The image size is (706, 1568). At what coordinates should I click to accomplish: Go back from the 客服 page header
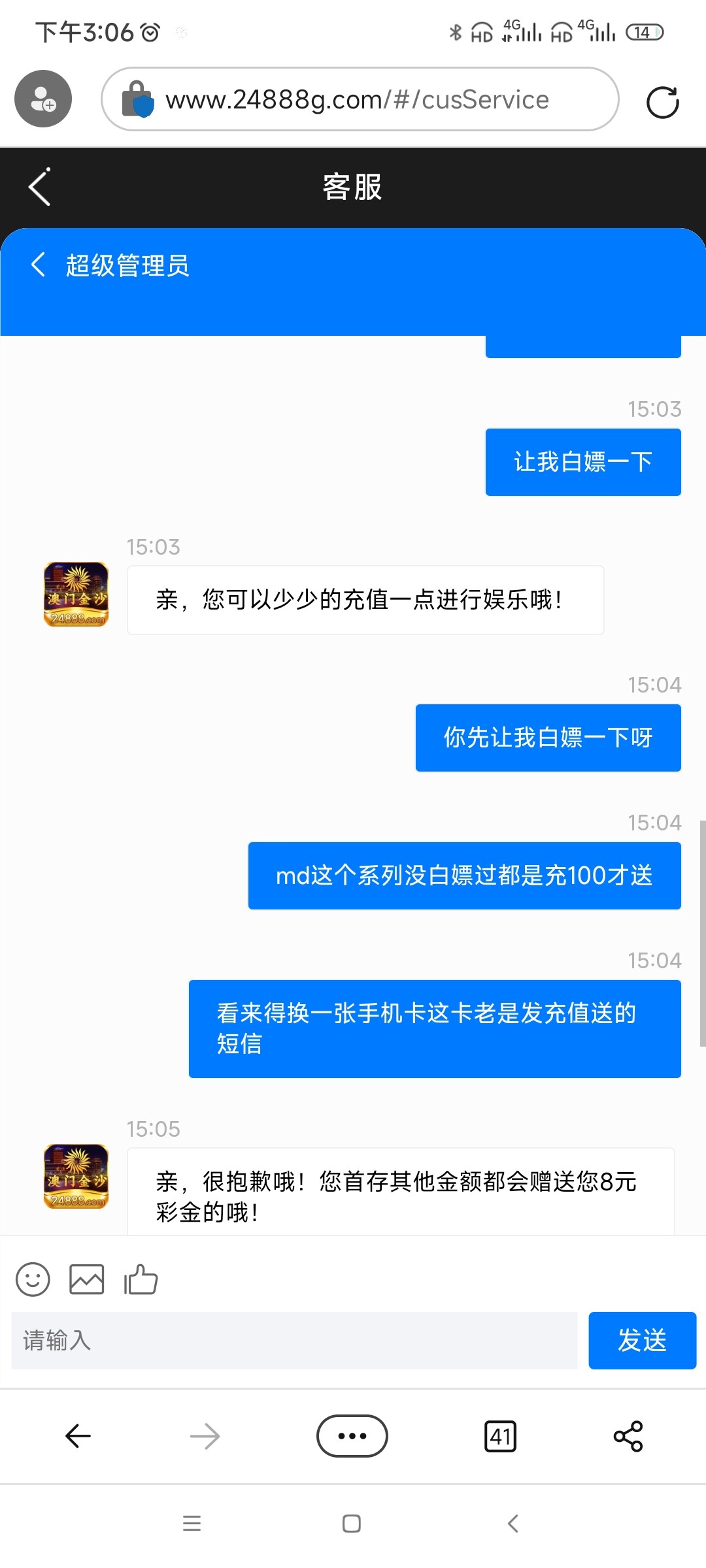pyautogui.click(x=39, y=187)
